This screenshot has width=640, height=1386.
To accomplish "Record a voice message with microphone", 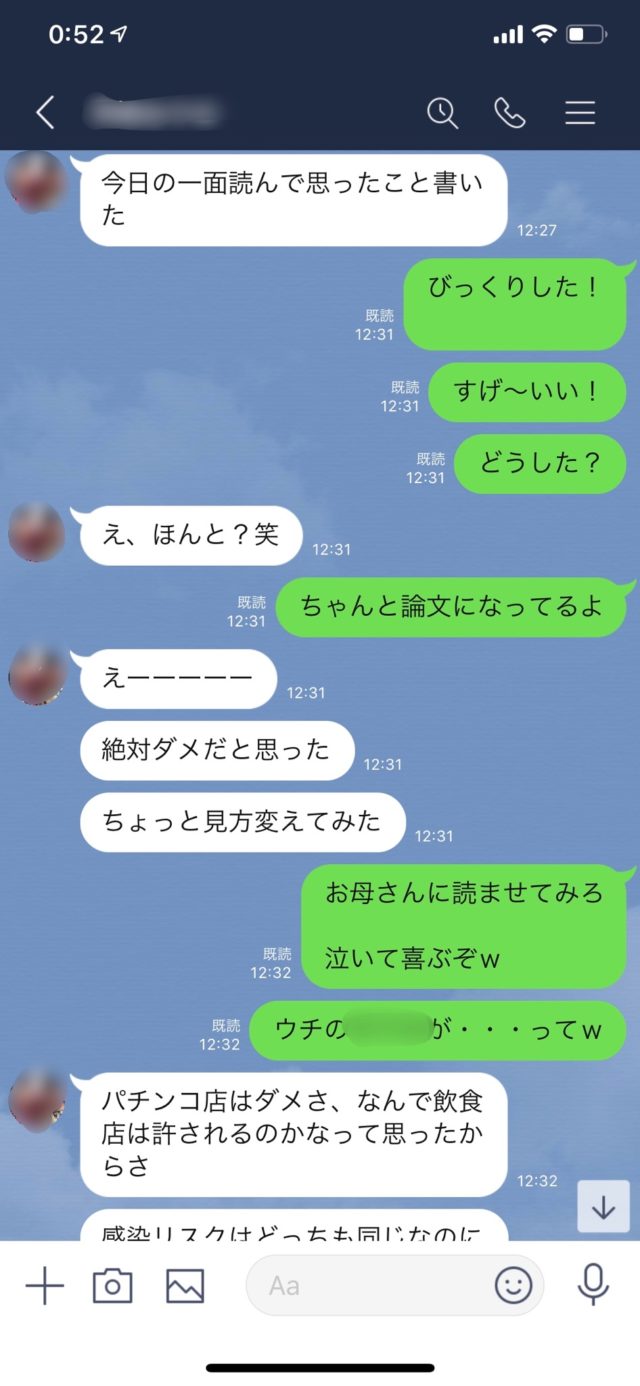I will (x=593, y=1285).
